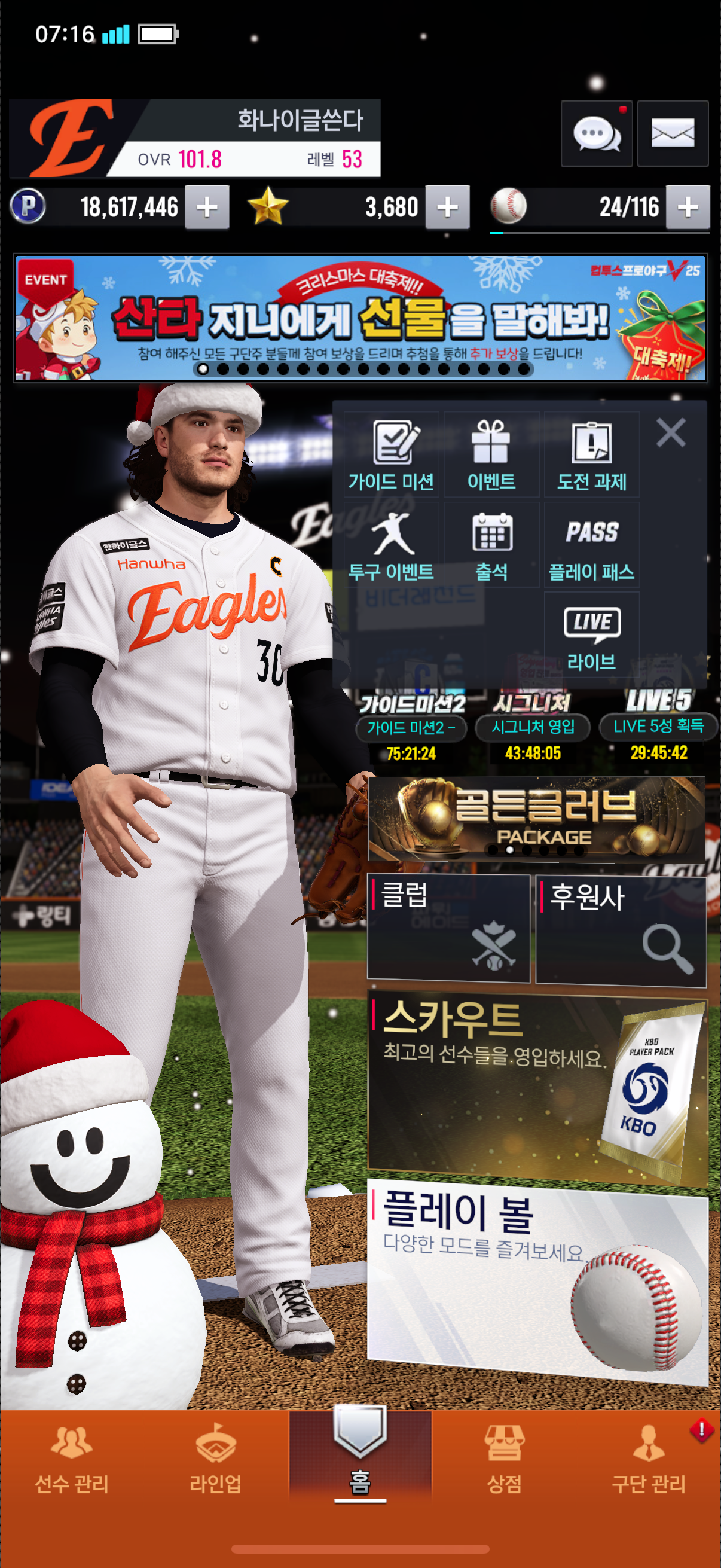Add more points with the plus button
721x1568 pixels.
coord(207,207)
